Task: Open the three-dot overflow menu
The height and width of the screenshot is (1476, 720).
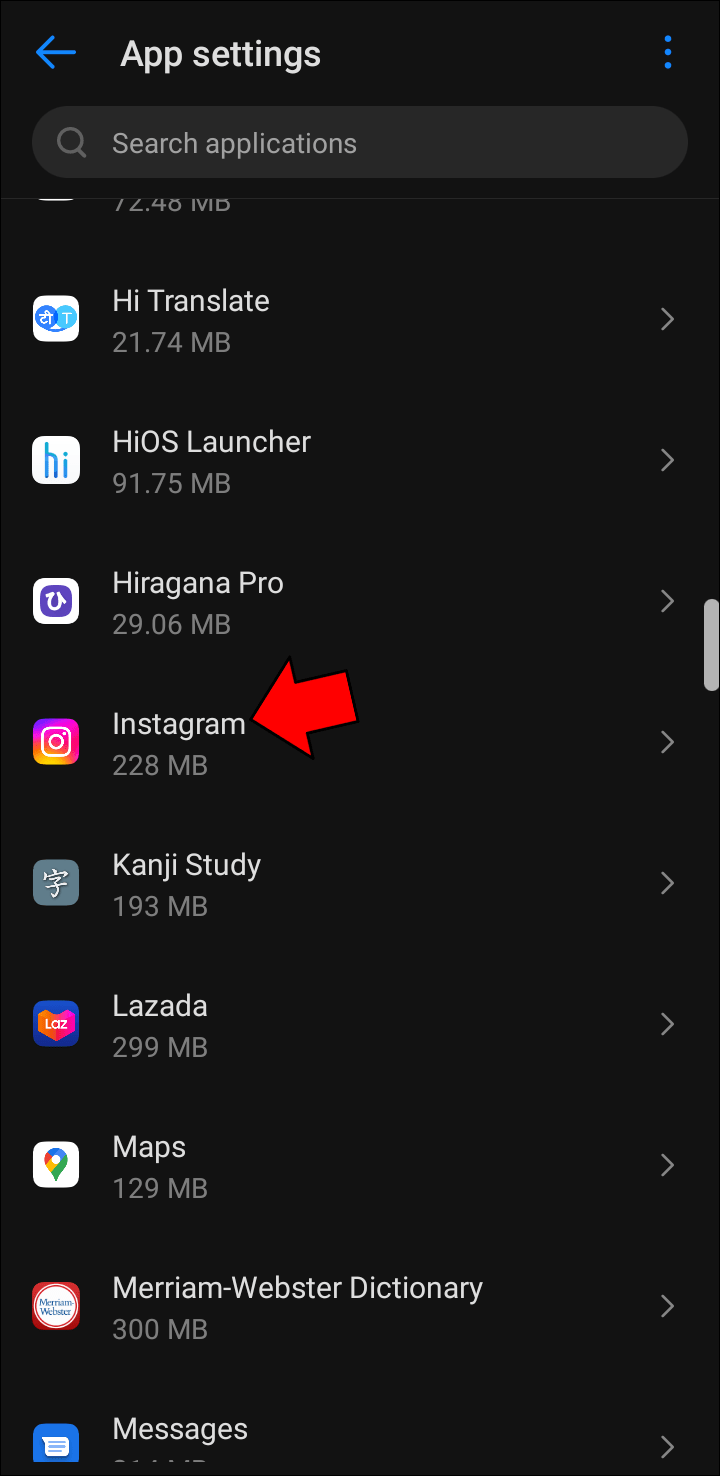Action: (x=667, y=52)
